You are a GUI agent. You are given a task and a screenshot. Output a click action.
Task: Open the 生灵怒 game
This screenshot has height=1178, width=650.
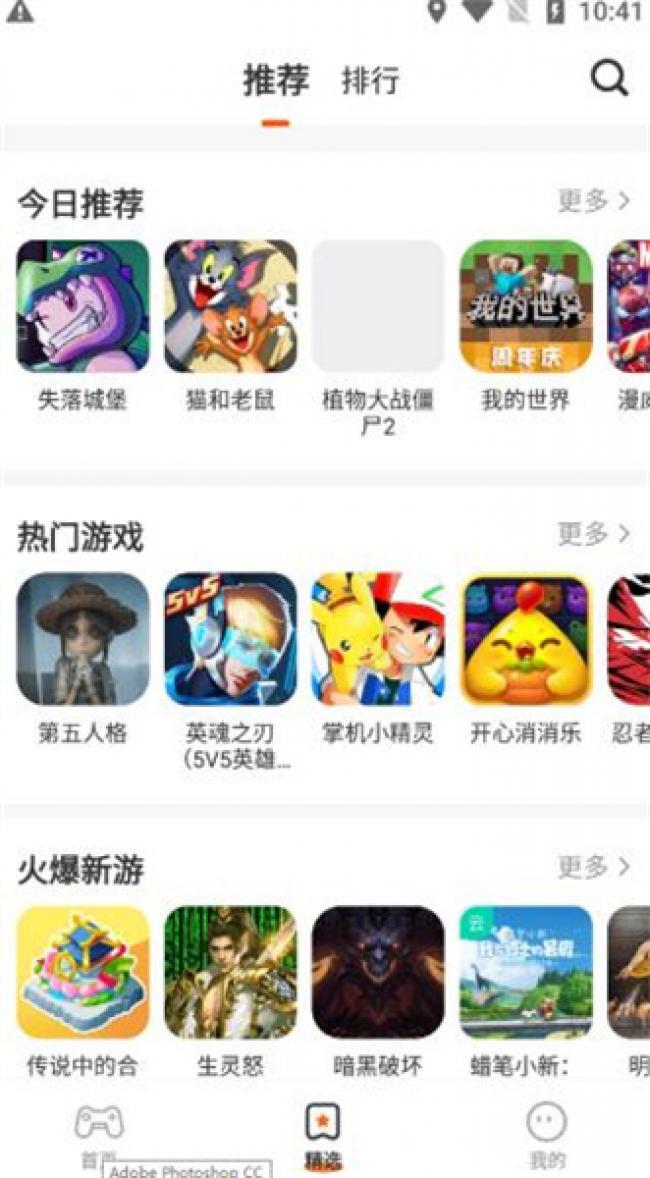[230, 972]
